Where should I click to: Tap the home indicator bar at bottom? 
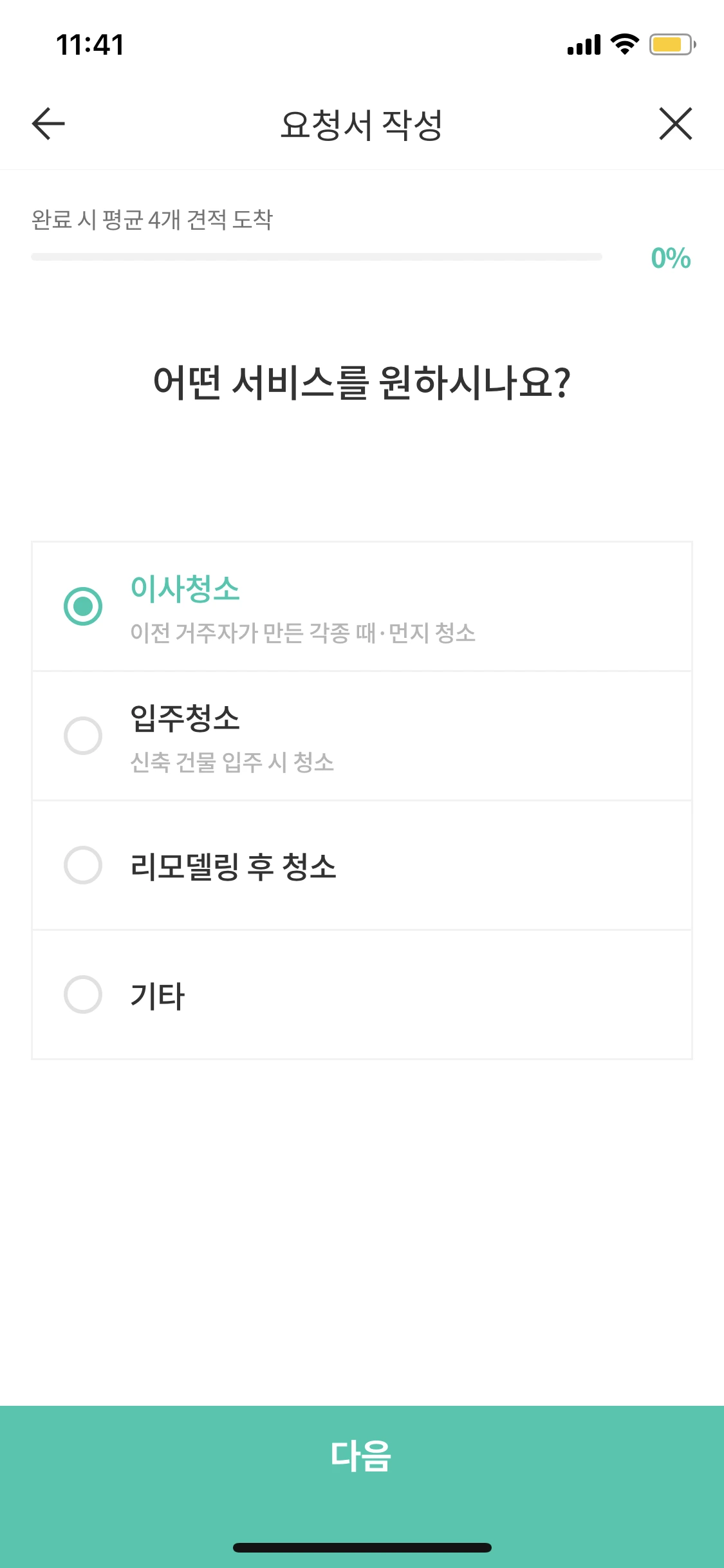pyautogui.click(x=362, y=1547)
